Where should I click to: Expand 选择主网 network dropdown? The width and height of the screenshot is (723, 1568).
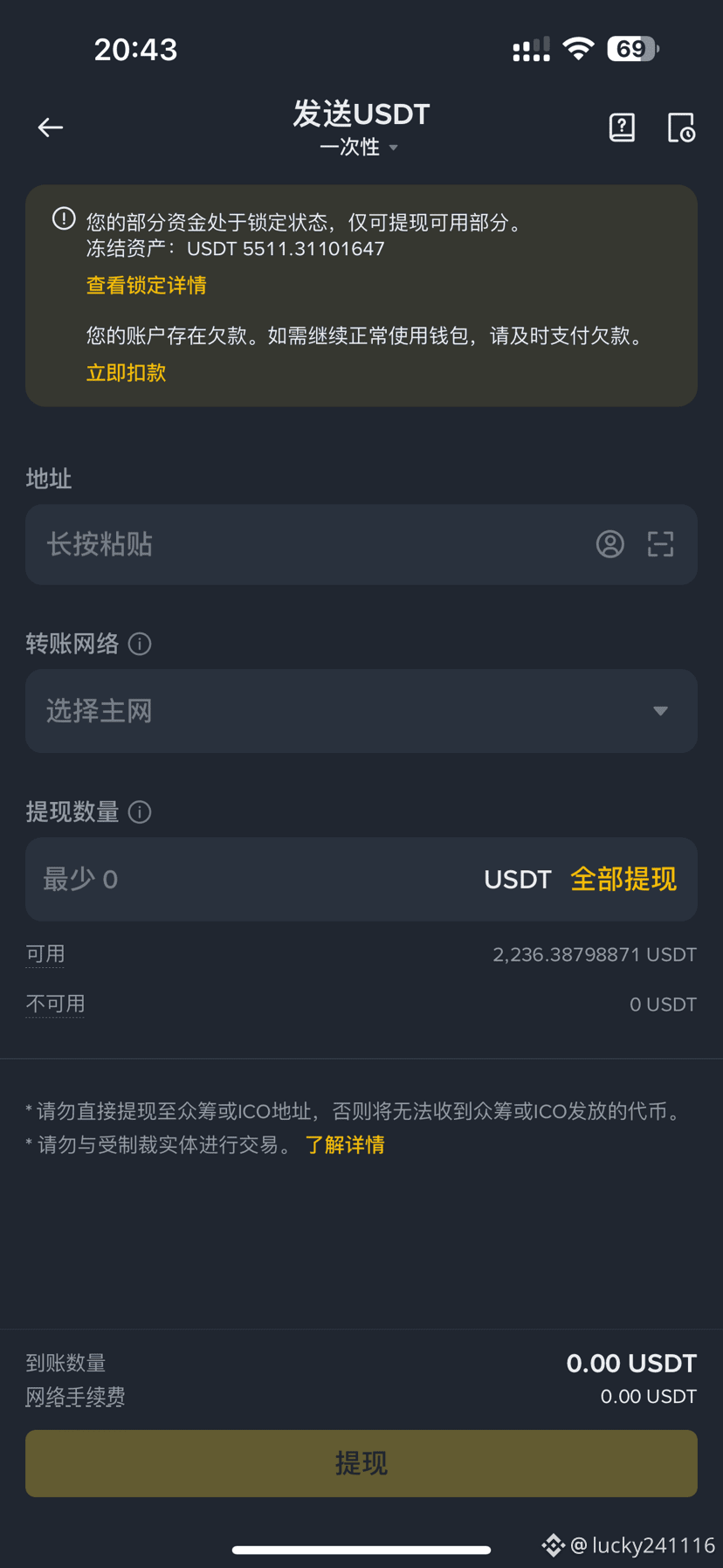coord(361,711)
